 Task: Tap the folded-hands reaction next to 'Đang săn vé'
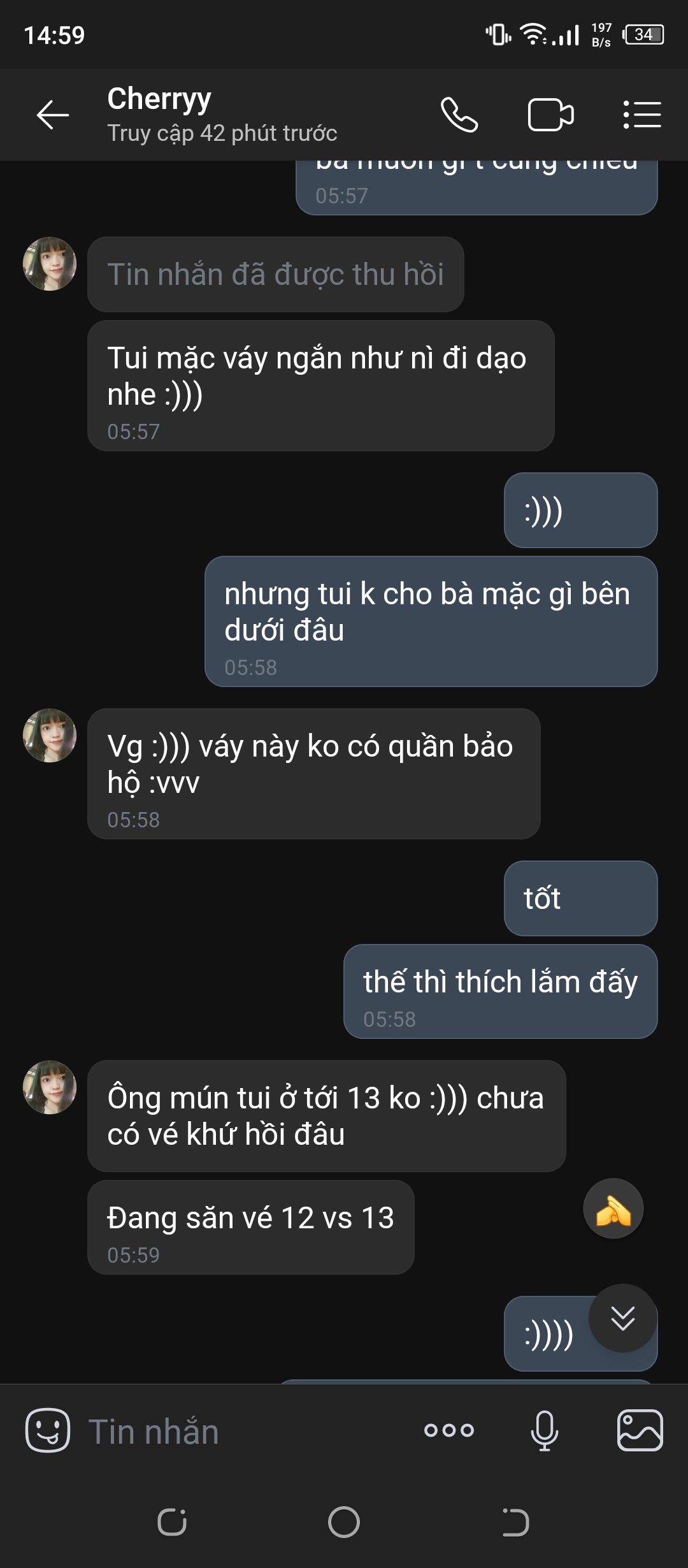(613, 1209)
